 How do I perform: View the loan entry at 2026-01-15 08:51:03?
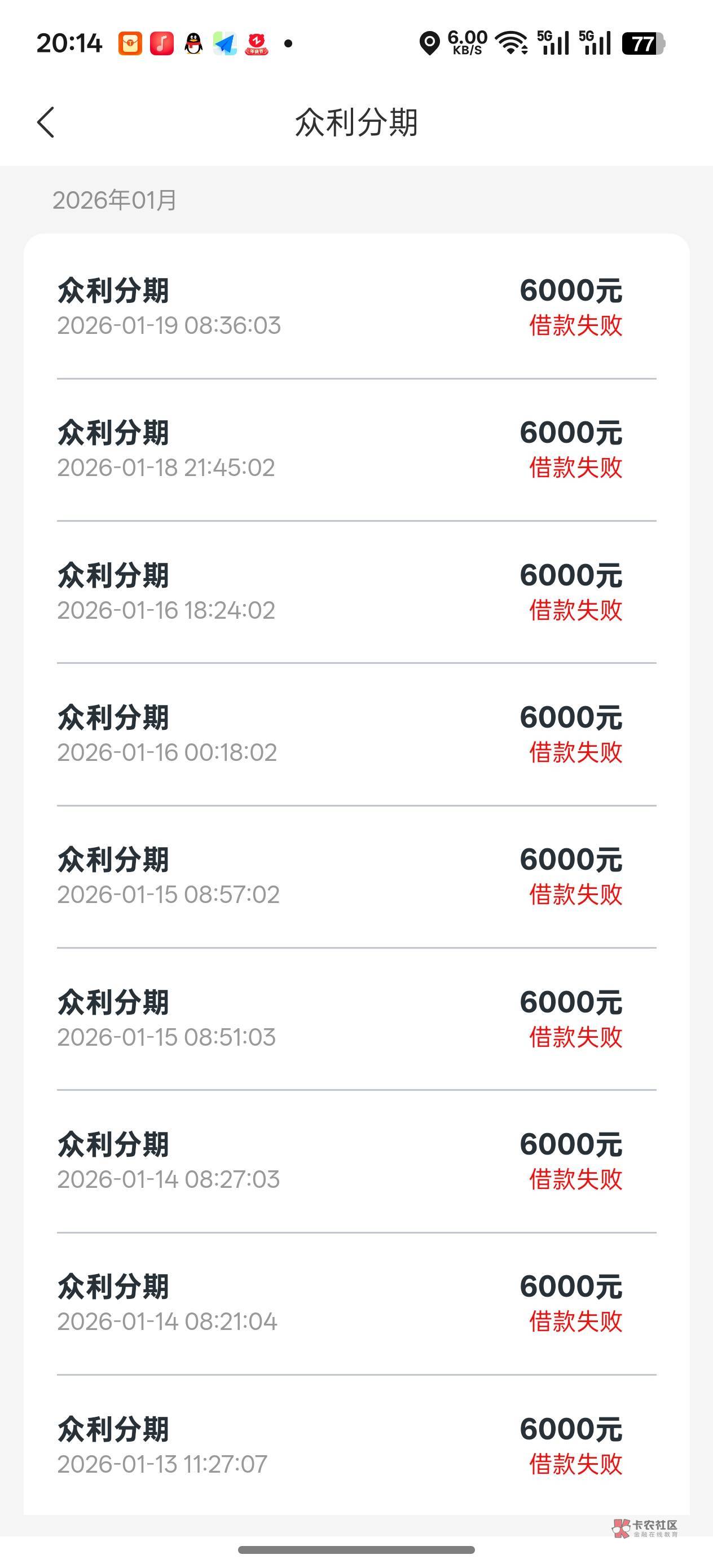pos(356,1019)
